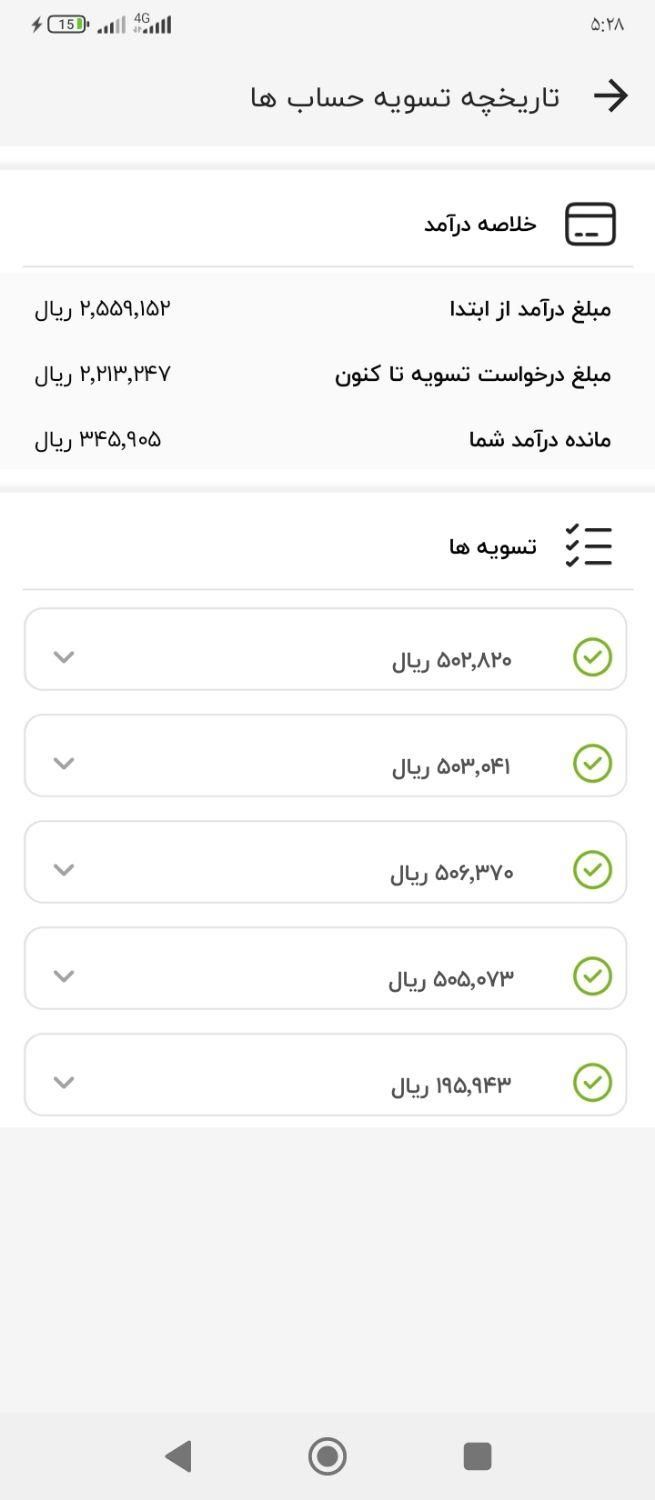Expand the 195,943 rial settlement card

(64, 1082)
